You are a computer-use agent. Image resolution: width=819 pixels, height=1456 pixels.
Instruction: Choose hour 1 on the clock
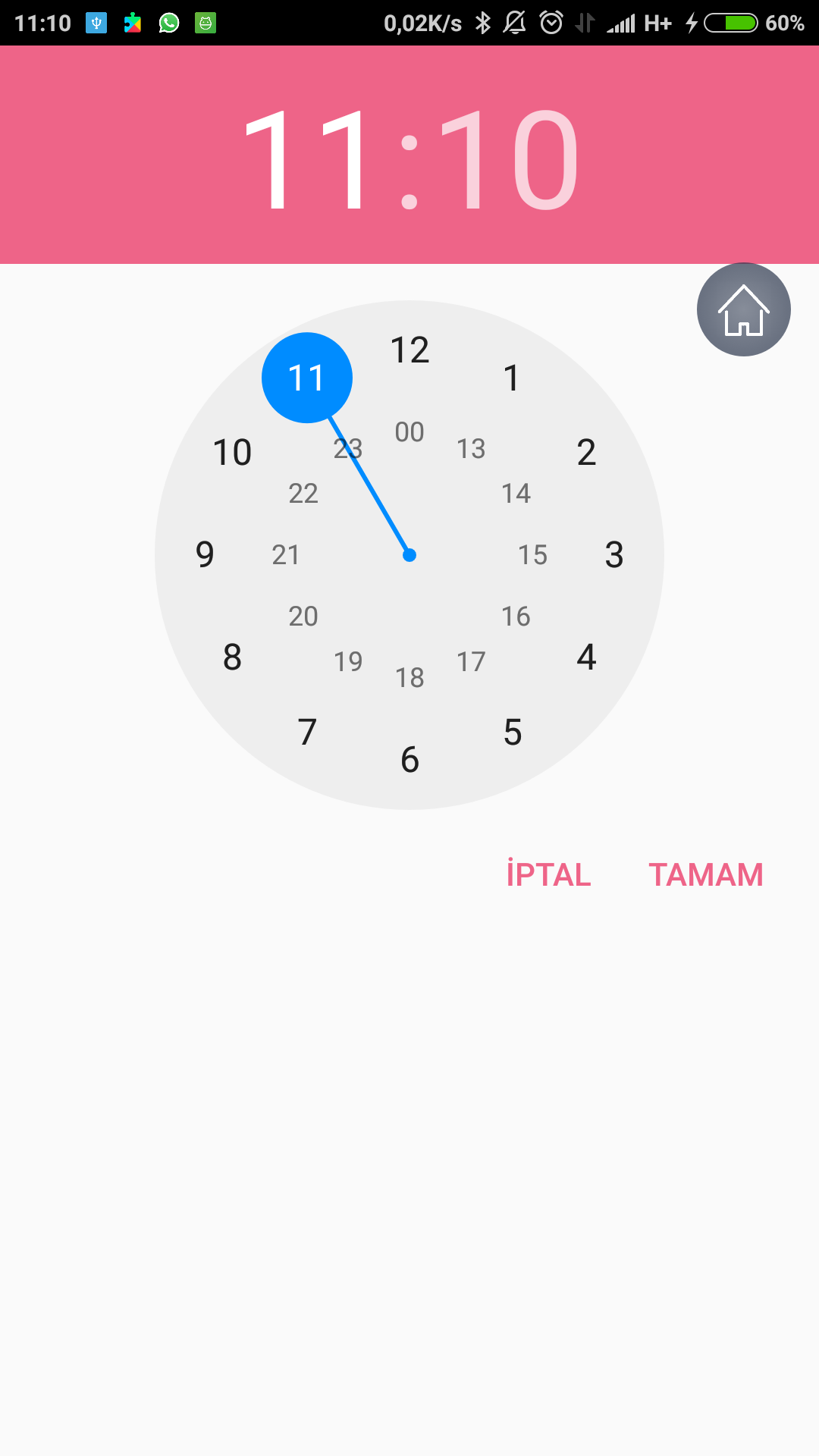coord(512,378)
